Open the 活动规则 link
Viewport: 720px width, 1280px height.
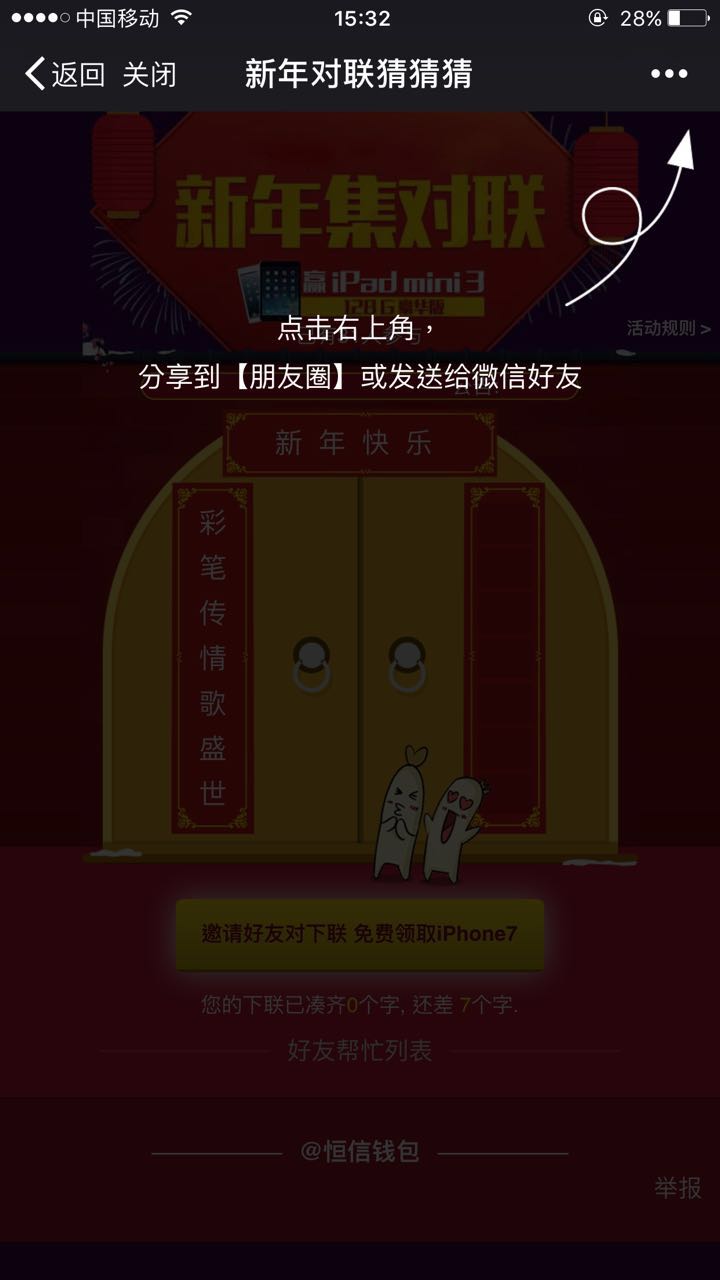pyautogui.click(x=668, y=328)
